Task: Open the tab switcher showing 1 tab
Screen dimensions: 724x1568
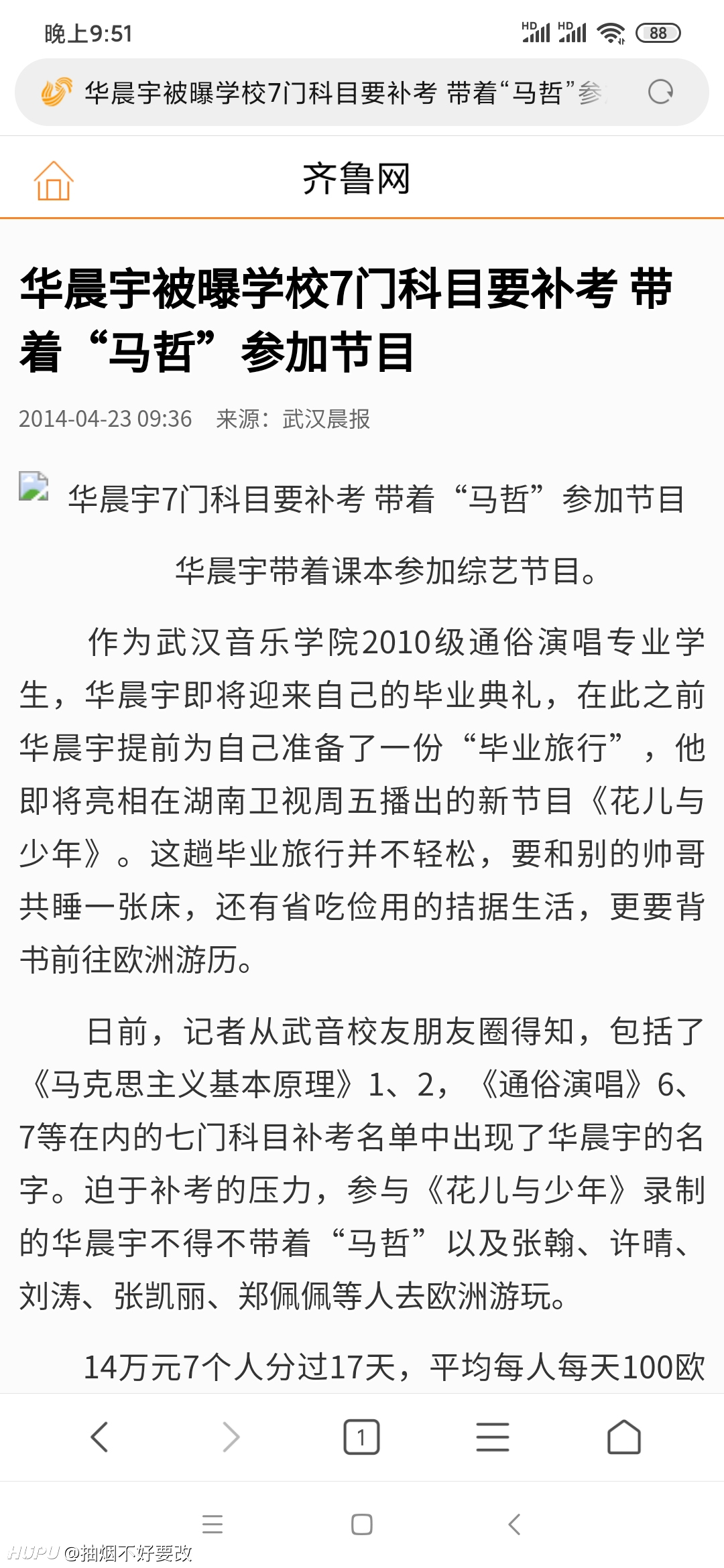Action: [x=361, y=1437]
